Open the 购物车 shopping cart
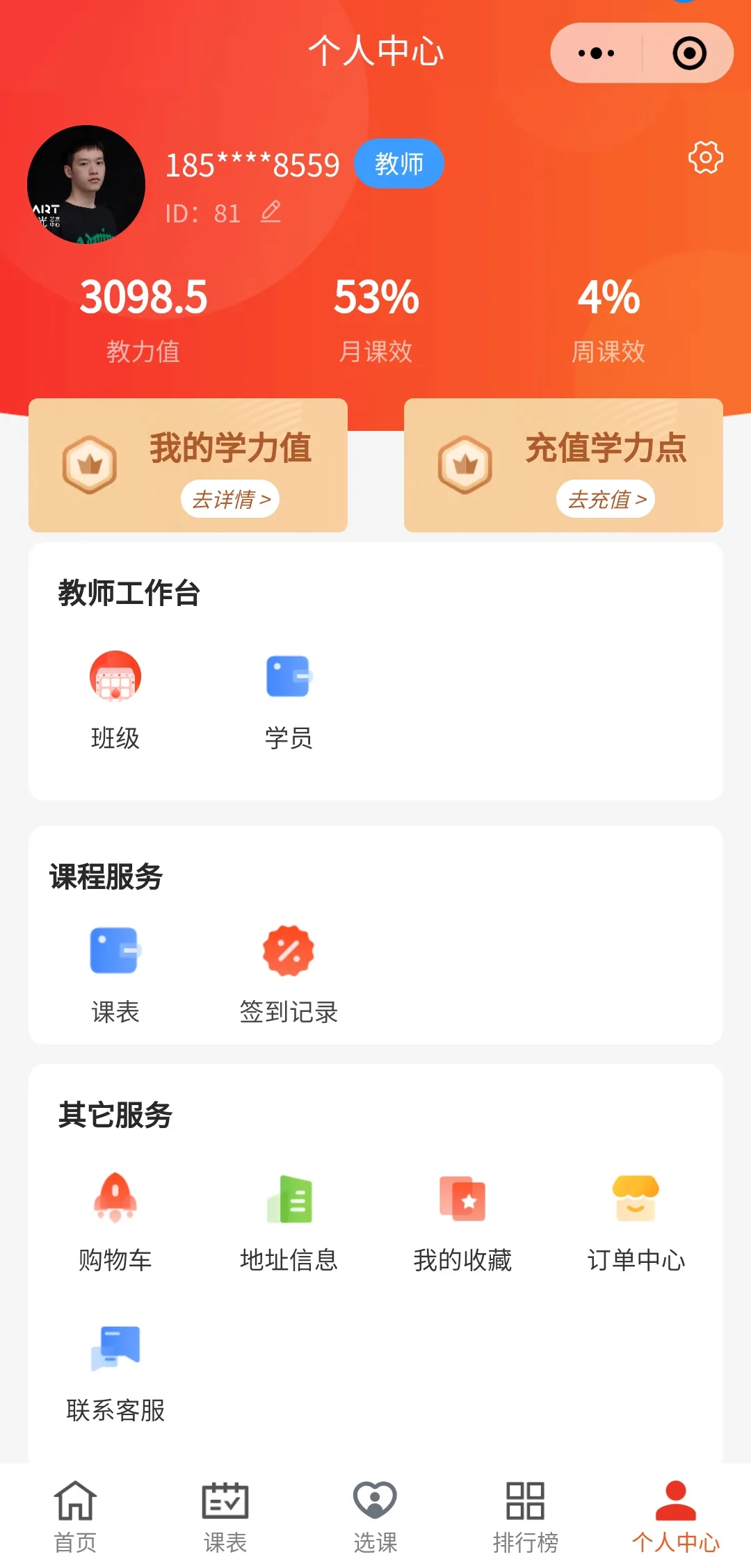The height and width of the screenshot is (1568, 751). [115, 1221]
